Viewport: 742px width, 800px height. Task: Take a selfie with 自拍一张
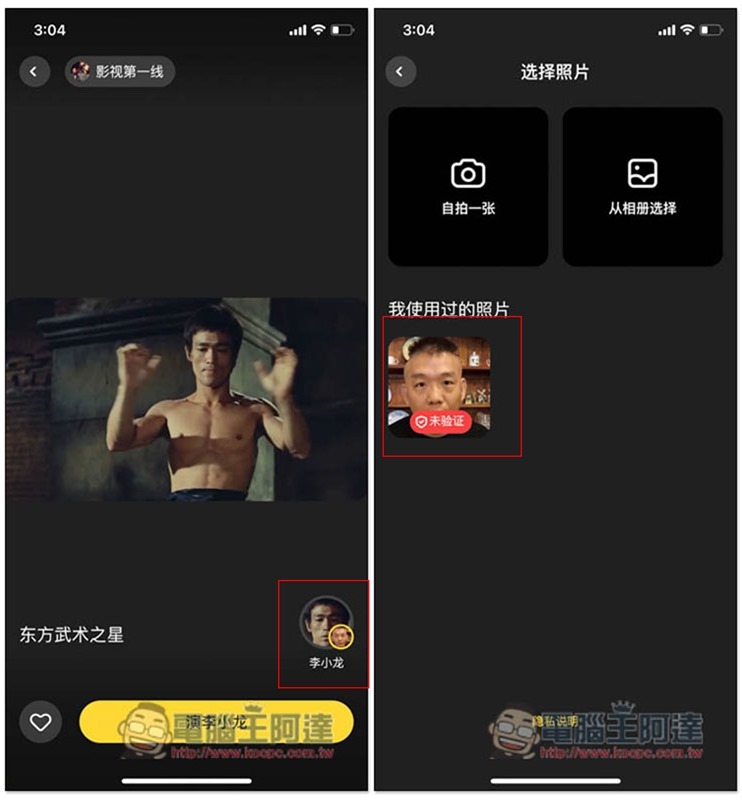(x=468, y=187)
